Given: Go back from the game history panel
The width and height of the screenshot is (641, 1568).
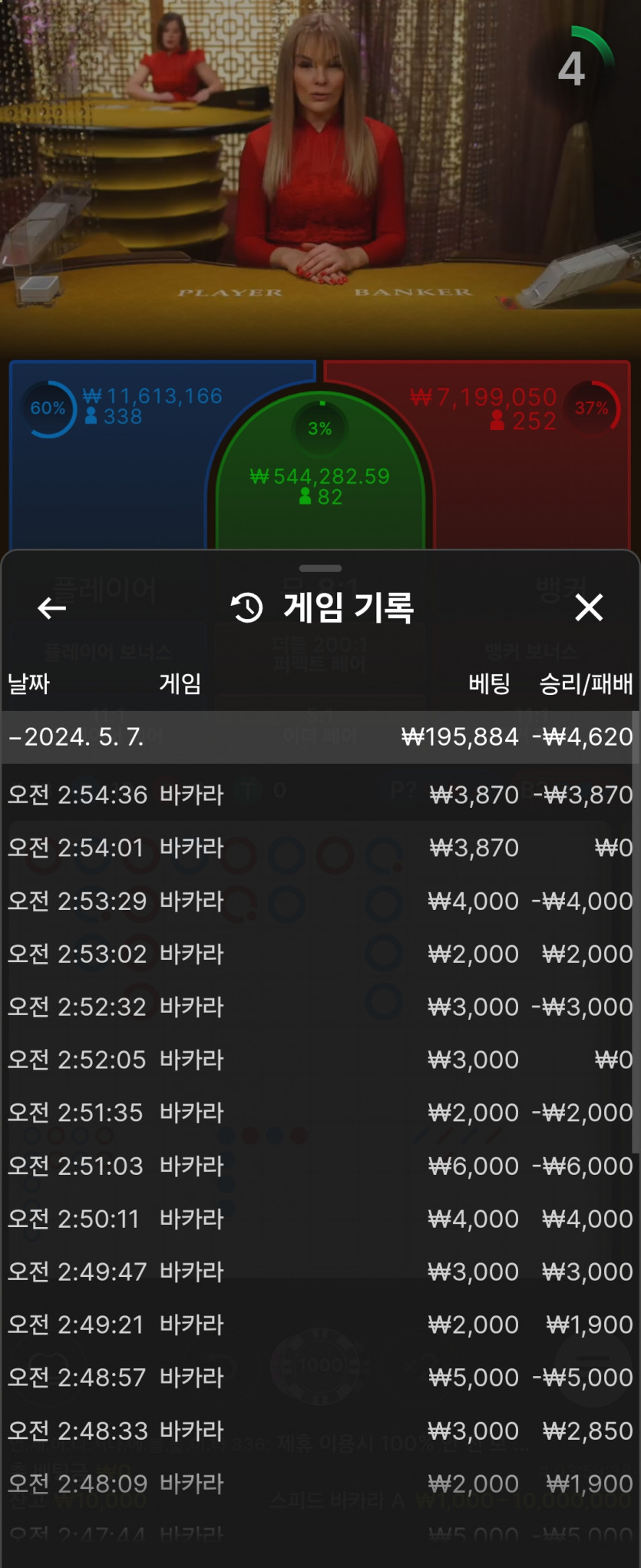Looking at the screenshot, I should click(51, 608).
